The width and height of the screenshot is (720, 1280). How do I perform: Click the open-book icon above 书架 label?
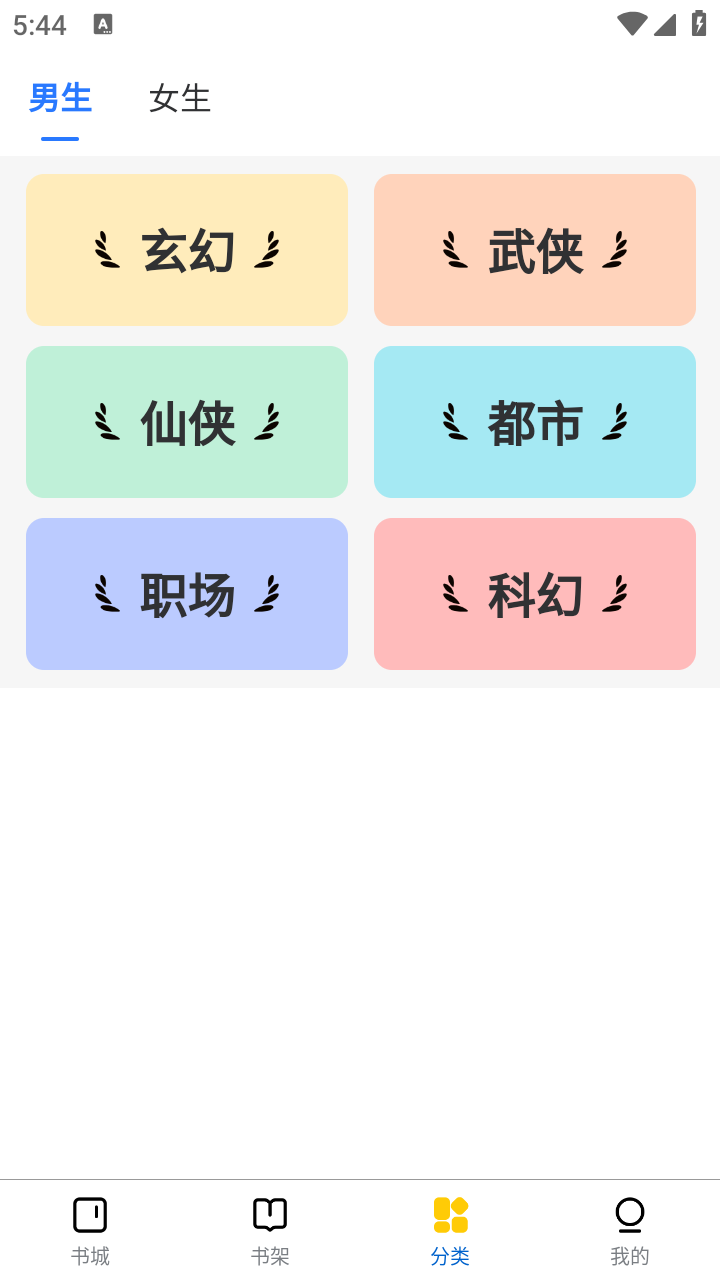[270, 1213]
